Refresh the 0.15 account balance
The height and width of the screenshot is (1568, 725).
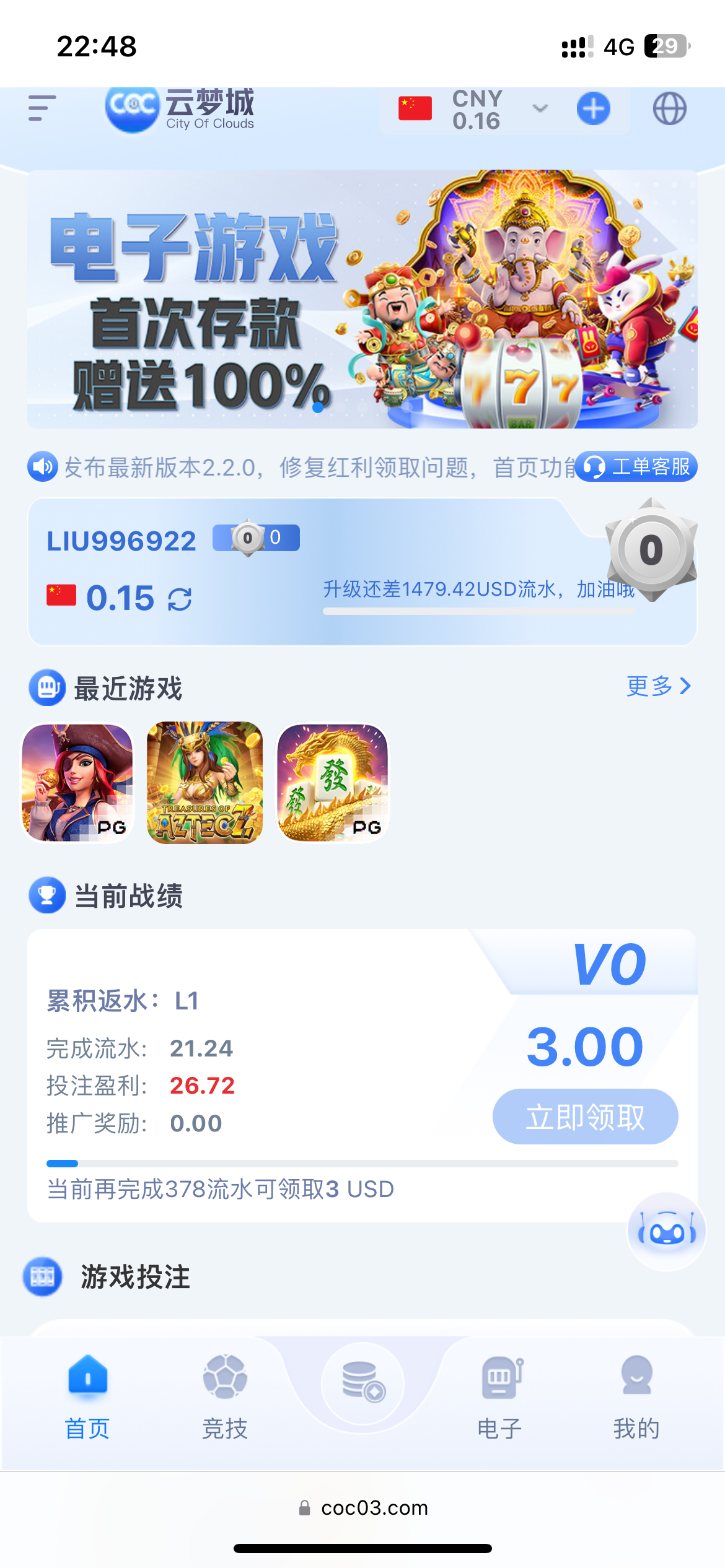pyautogui.click(x=180, y=599)
